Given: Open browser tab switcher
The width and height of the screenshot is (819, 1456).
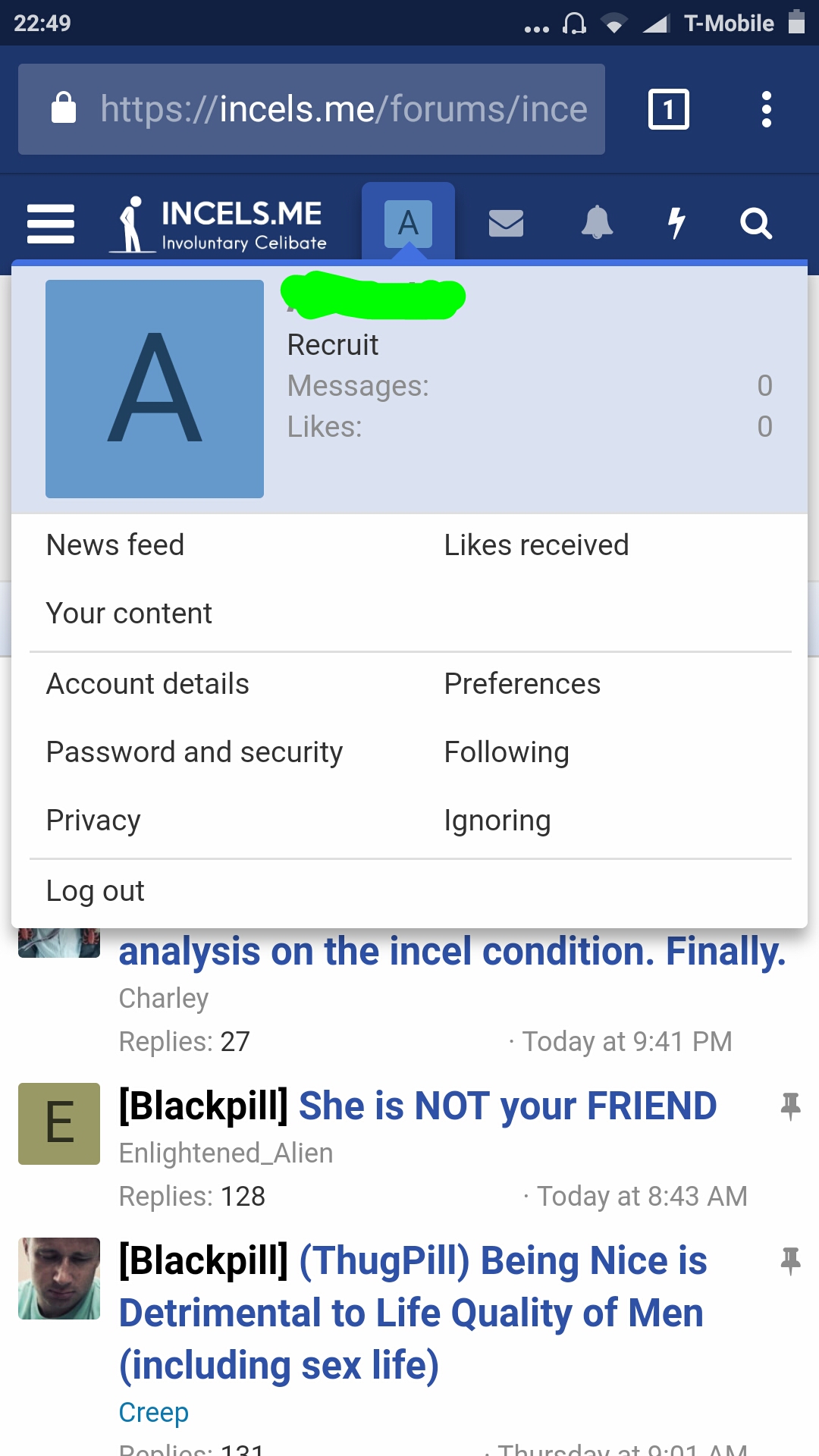Looking at the screenshot, I should tap(669, 109).
